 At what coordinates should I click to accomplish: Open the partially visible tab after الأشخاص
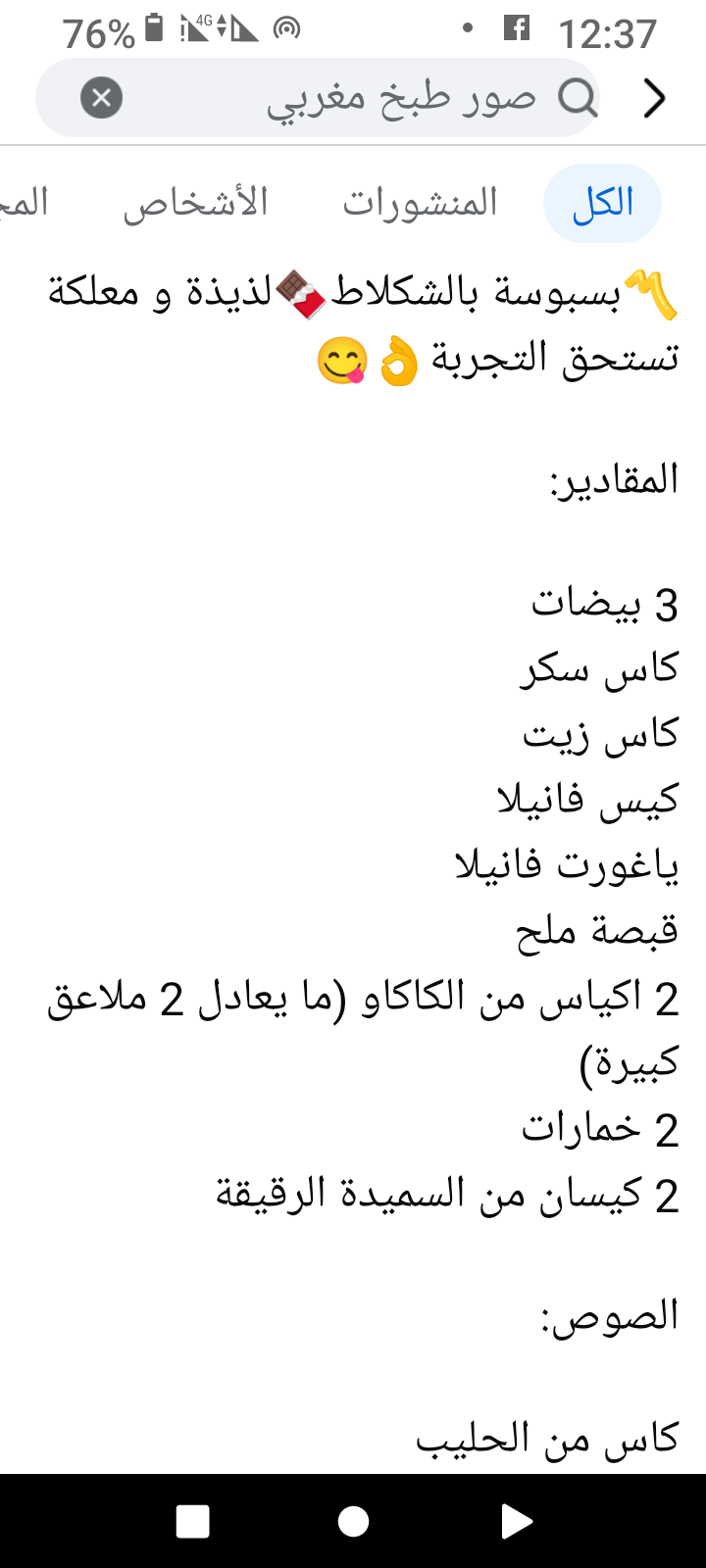(x=24, y=203)
